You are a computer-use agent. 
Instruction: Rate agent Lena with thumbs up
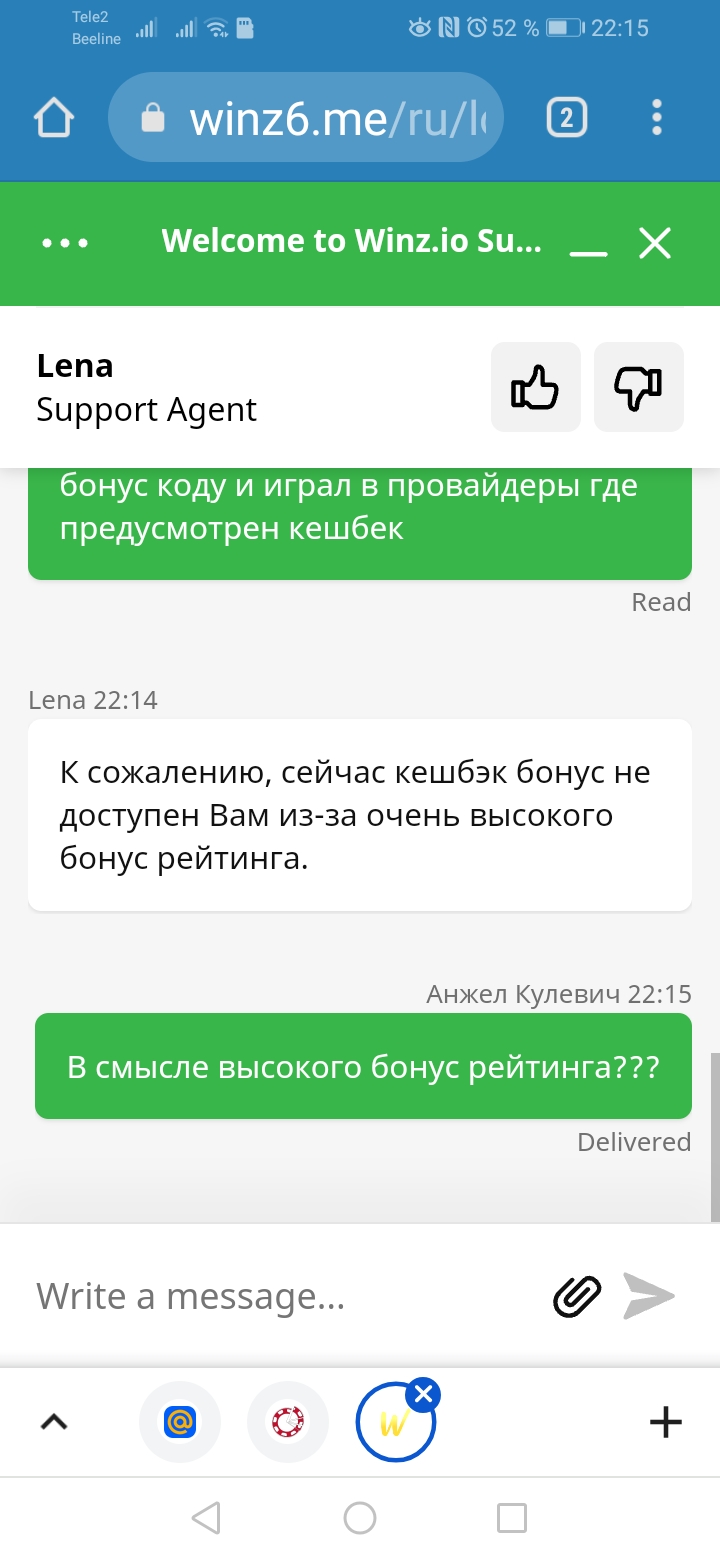(536, 387)
